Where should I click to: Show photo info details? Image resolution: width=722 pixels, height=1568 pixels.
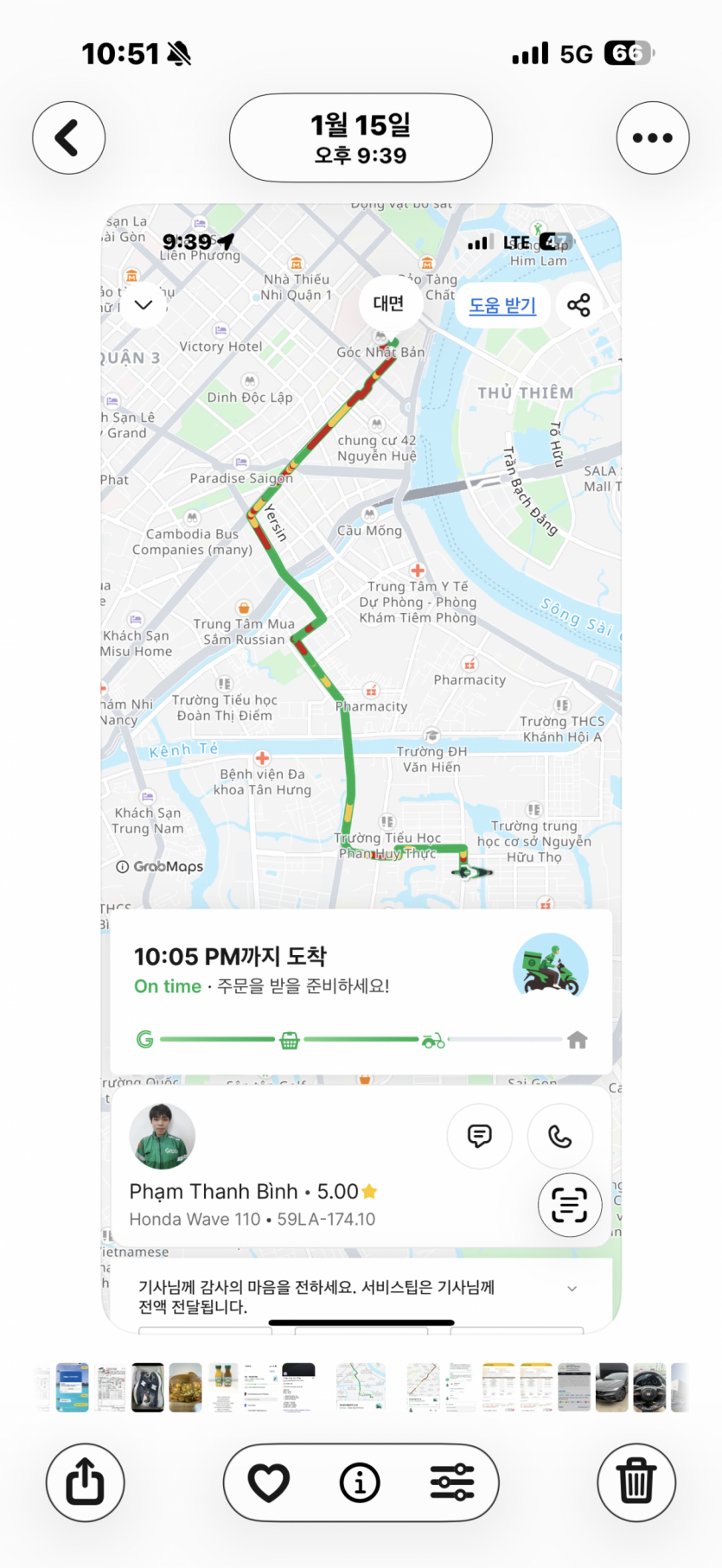(360, 1482)
